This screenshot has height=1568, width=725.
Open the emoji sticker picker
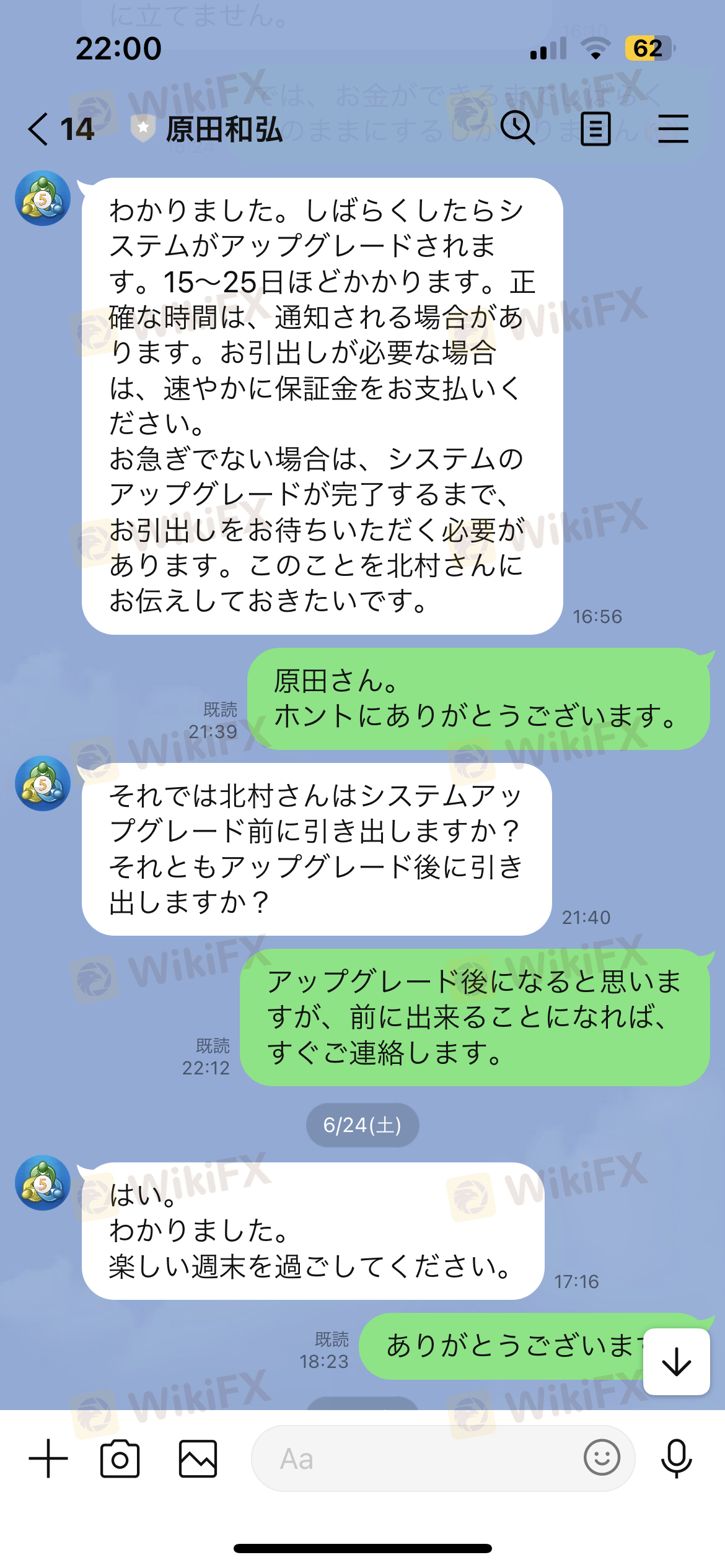coord(602,1457)
